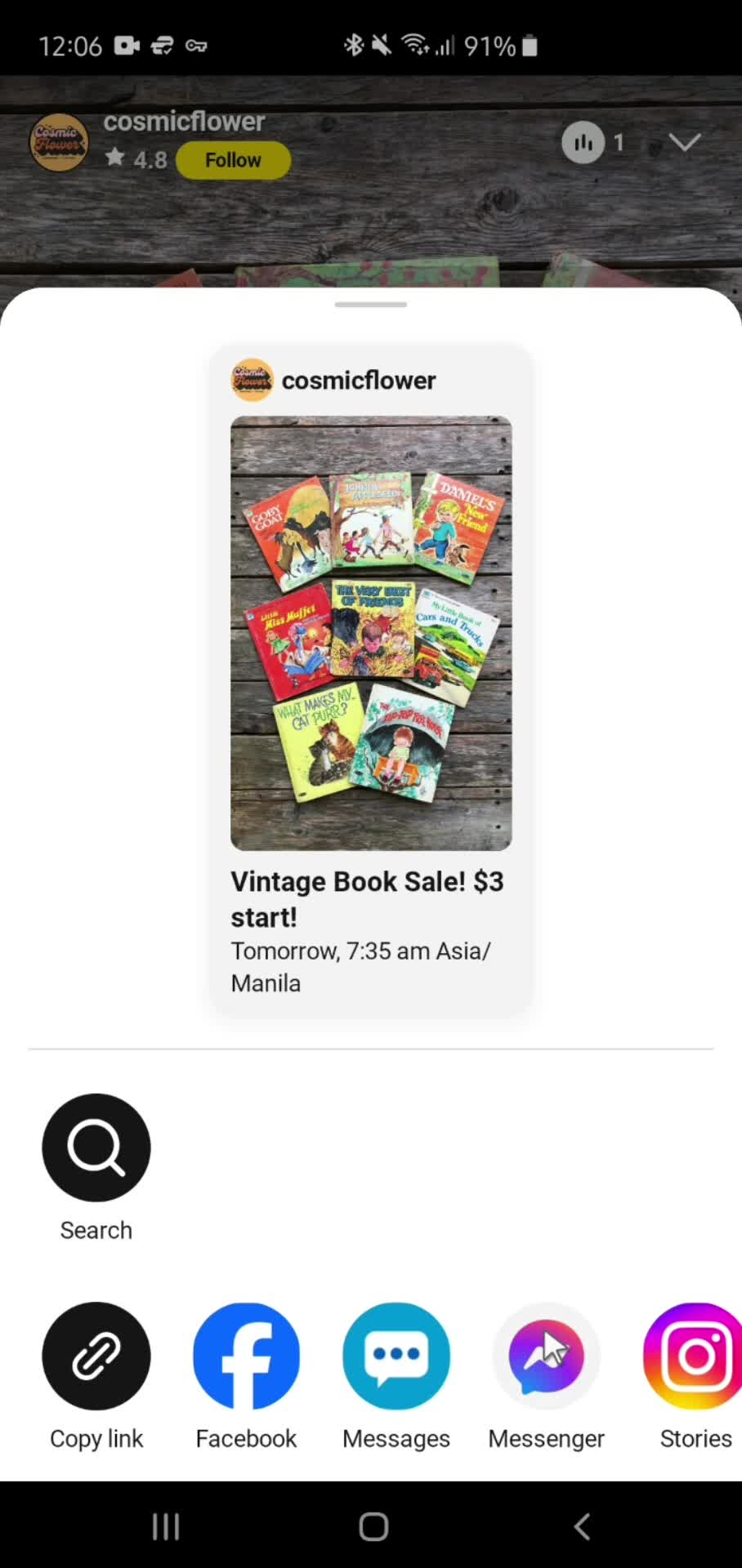Share the show to Facebook
Screen dimensions: 742x1568
pos(246,1356)
